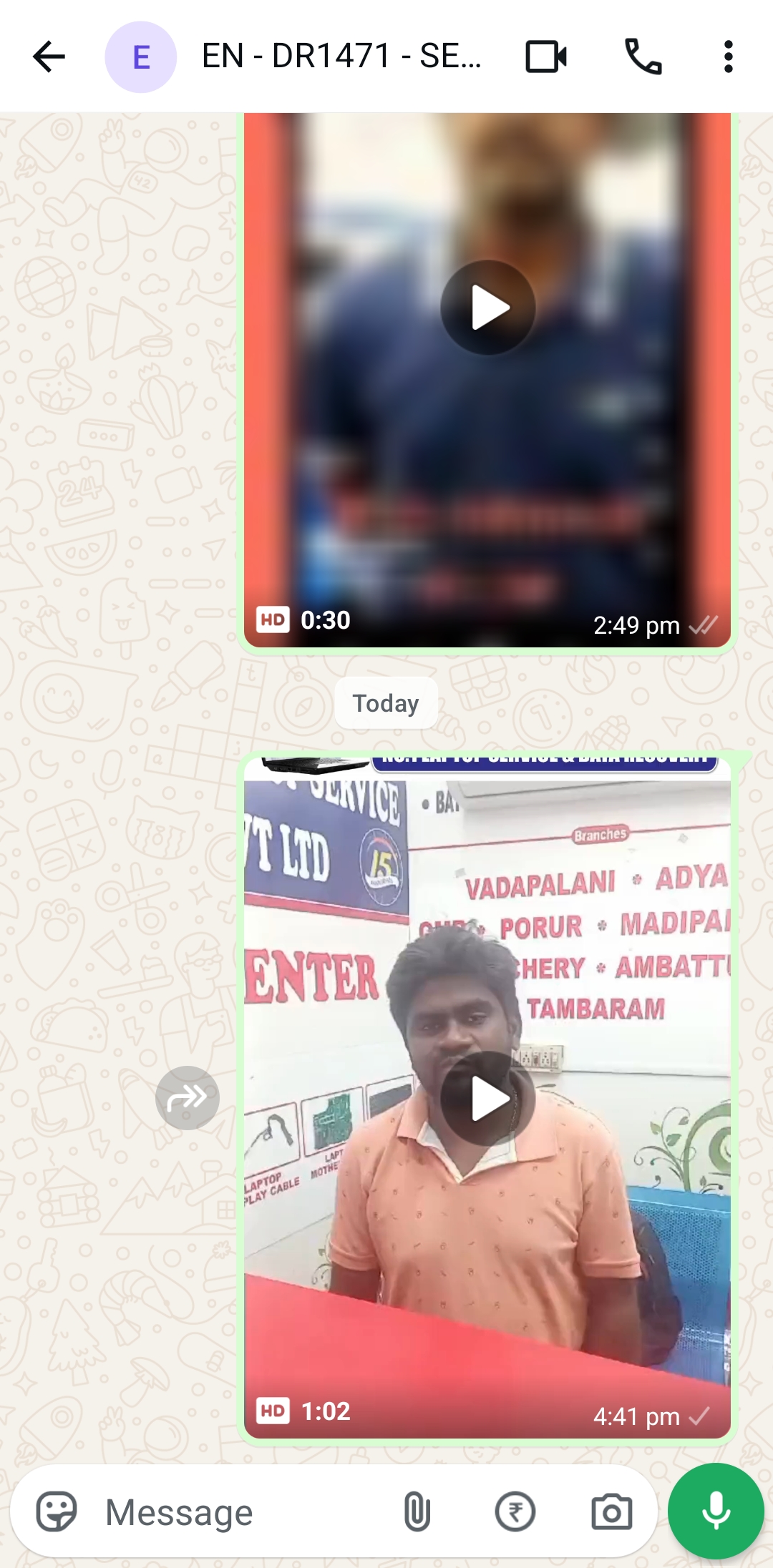Play the 0:30 video sent at 2:49 pm
Screen dimensions: 773x1568
(x=487, y=308)
